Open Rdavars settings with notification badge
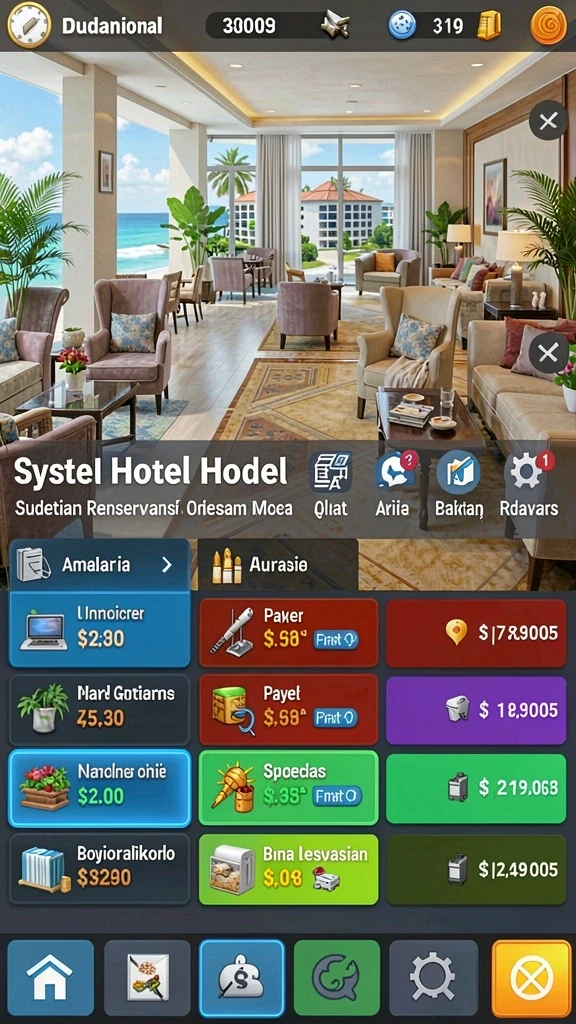 528,485
